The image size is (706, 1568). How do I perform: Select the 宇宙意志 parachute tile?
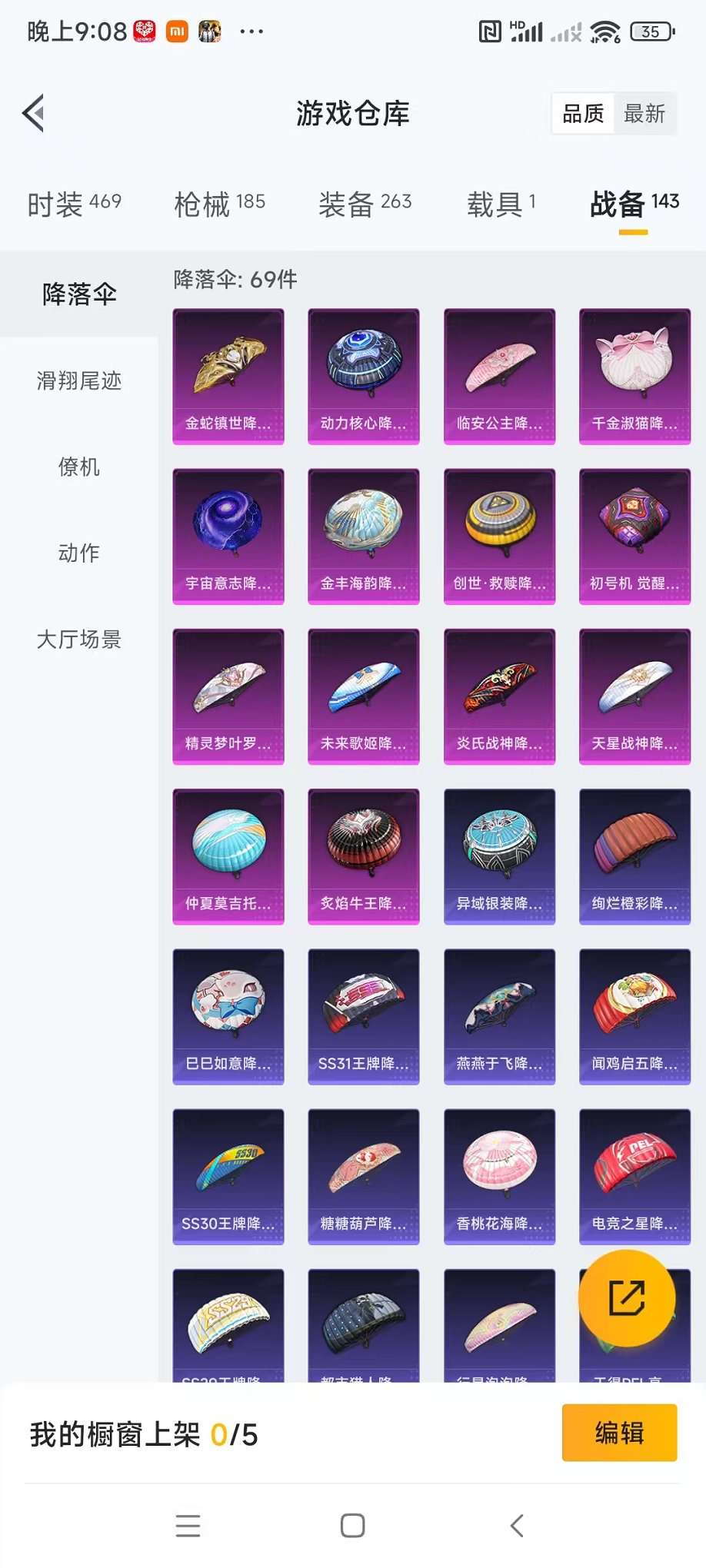[228, 536]
